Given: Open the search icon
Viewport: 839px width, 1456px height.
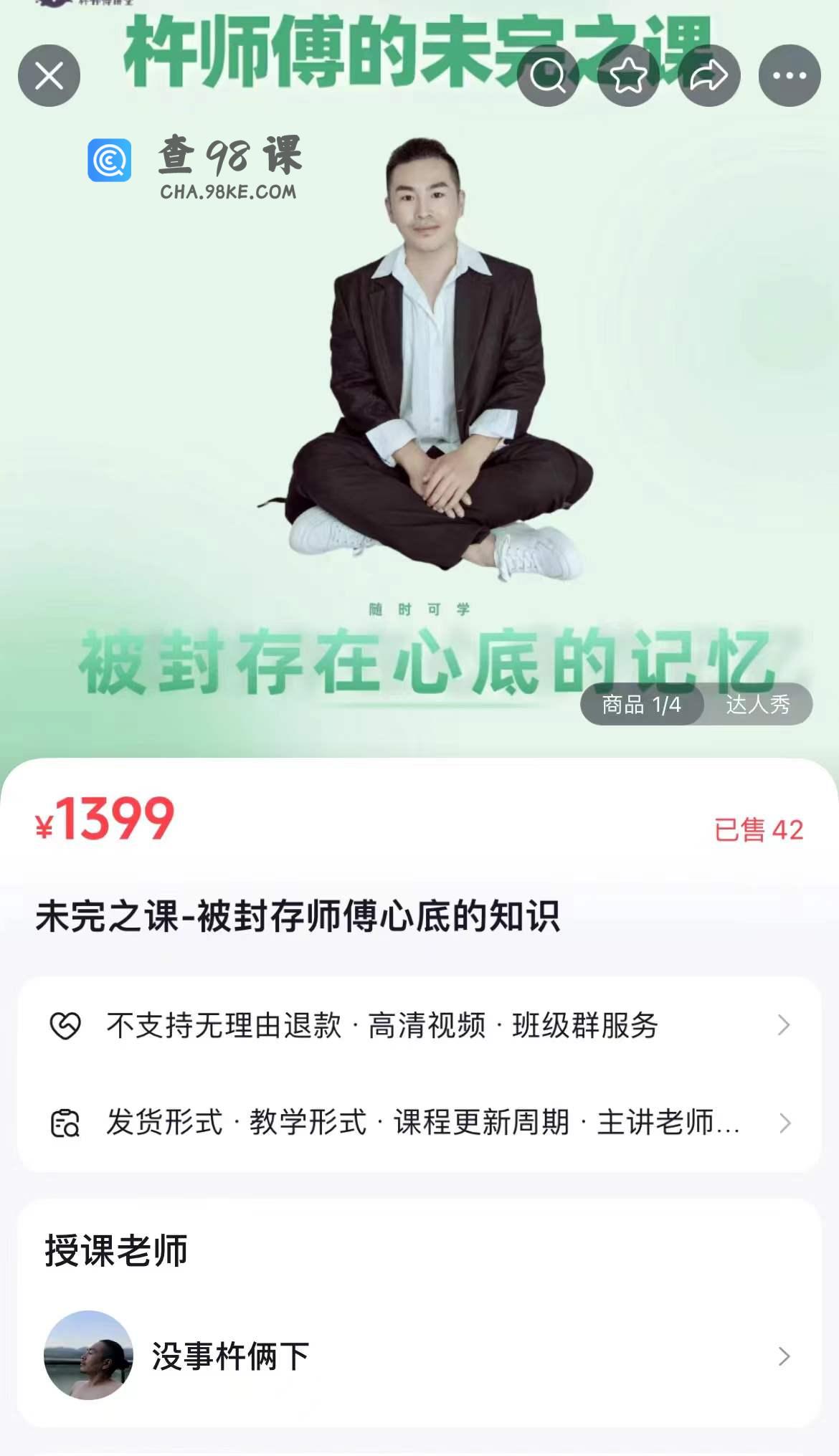Looking at the screenshot, I should click(548, 76).
